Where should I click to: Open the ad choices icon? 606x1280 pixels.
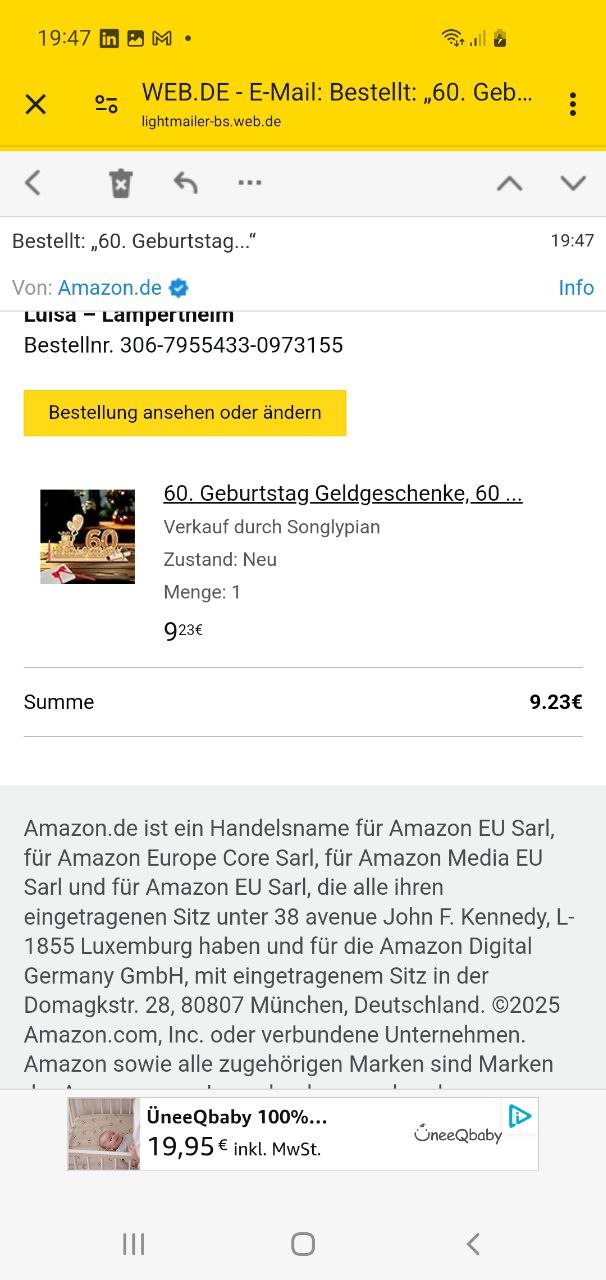pos(520,1116)
